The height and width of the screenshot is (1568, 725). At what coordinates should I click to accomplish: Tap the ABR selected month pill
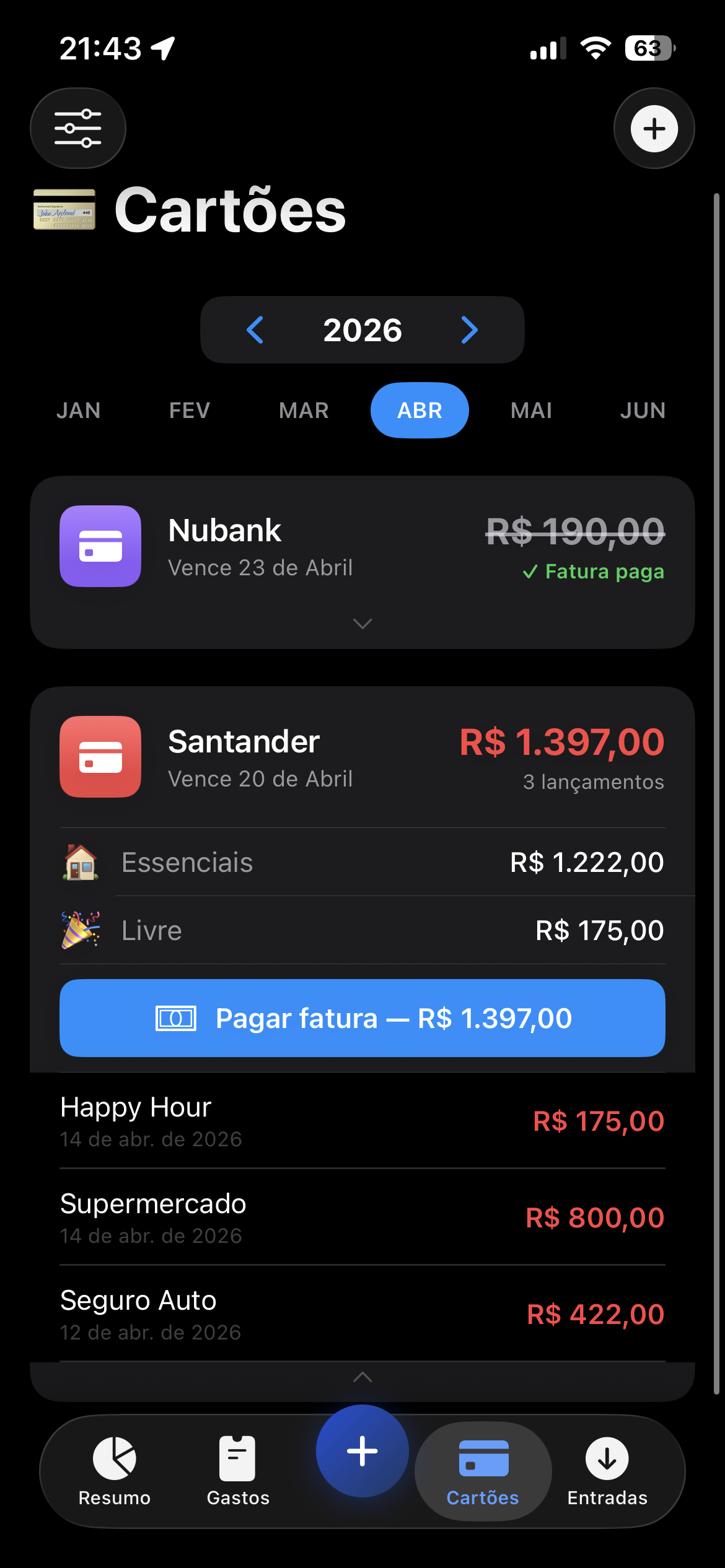coord(420,409)
